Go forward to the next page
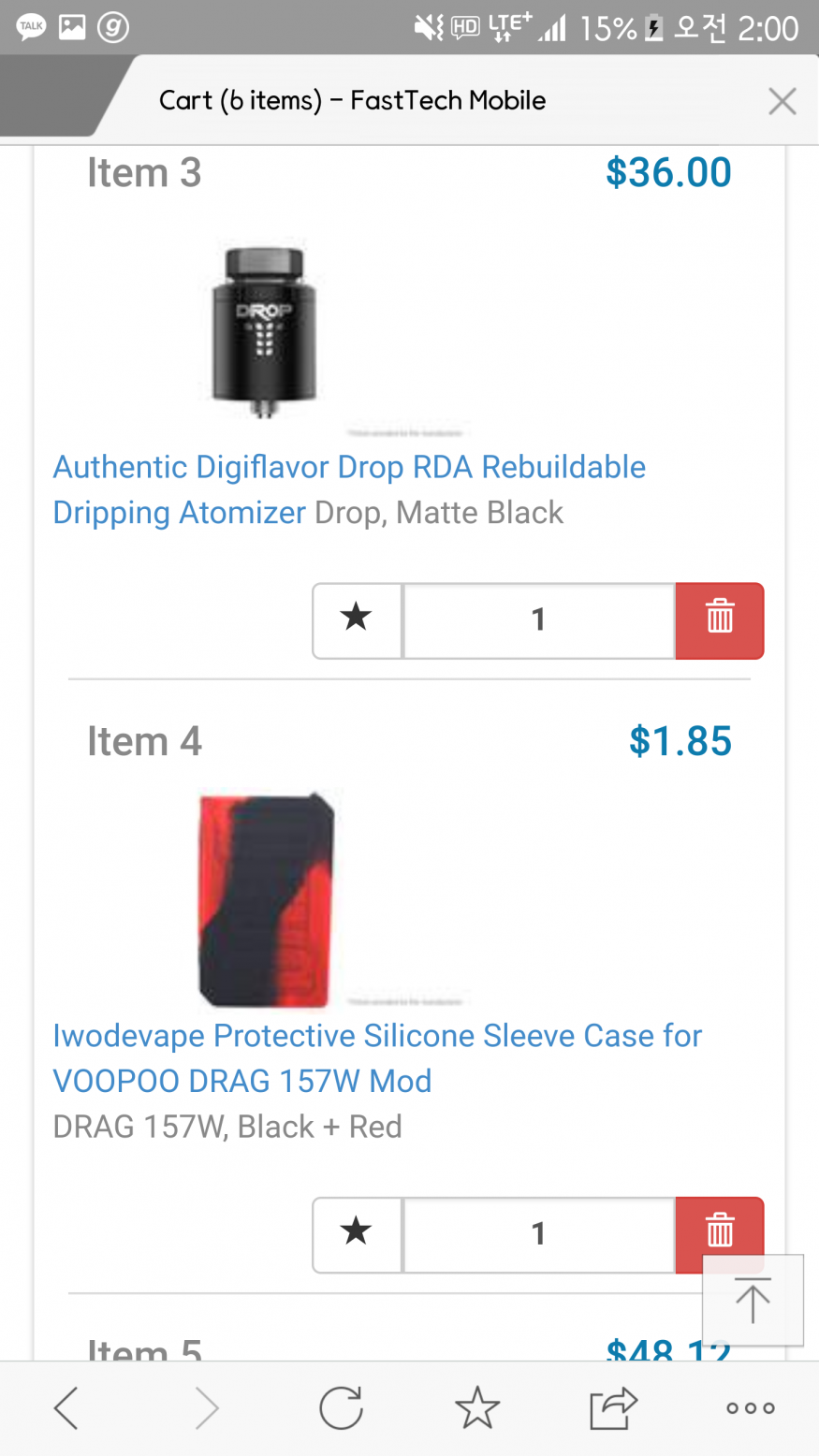 coord(207,1407)
